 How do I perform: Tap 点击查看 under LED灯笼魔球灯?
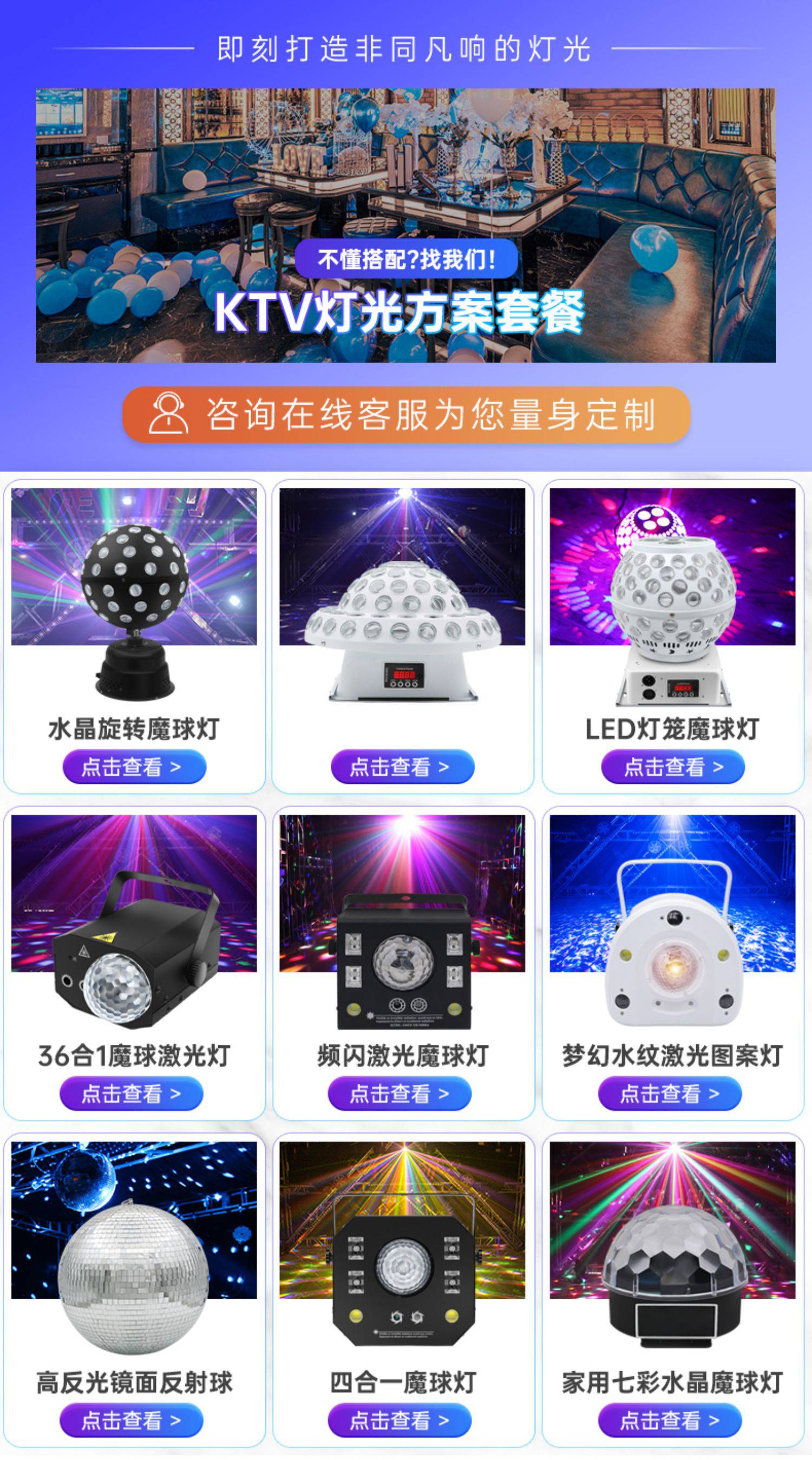[672, 767]
